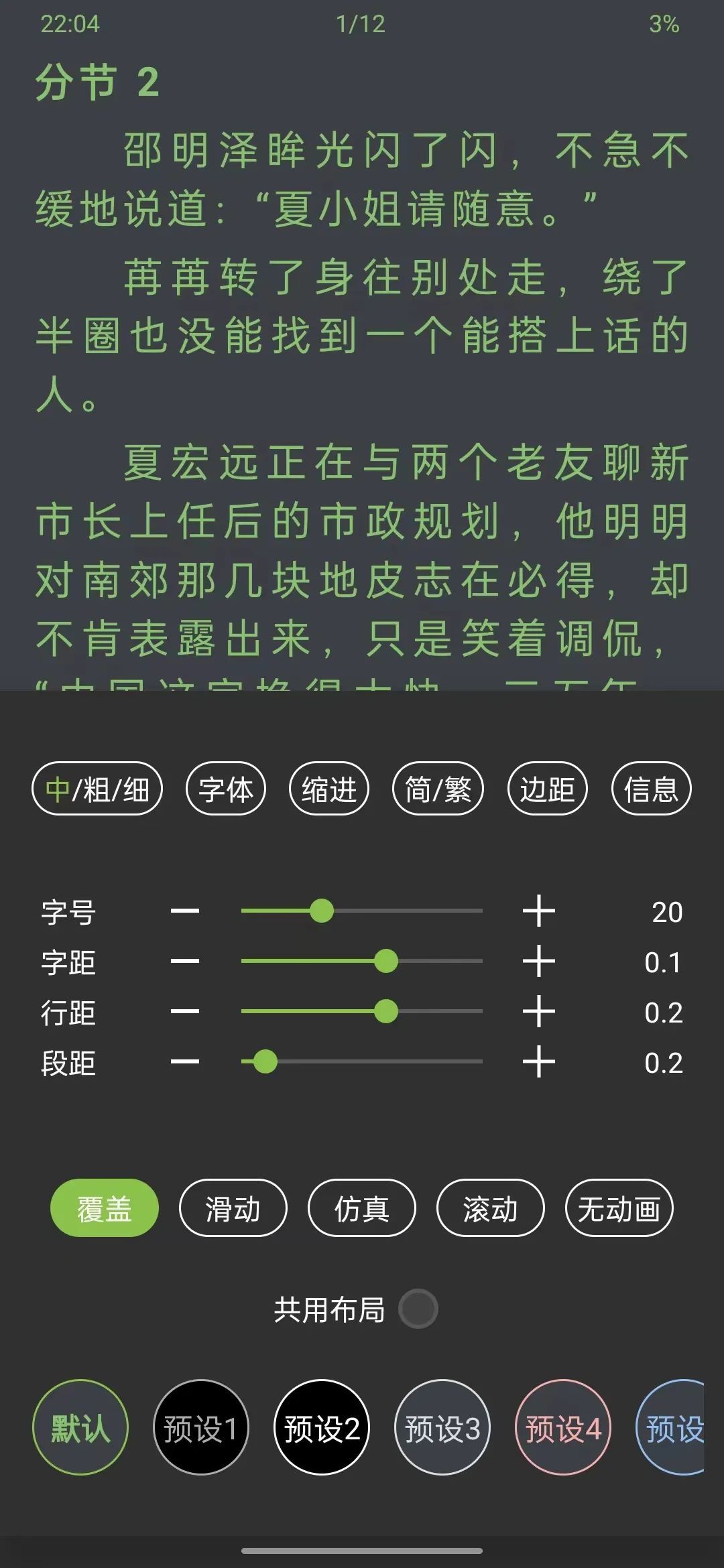Enable the 共用布局 shared layout toggle

[x=418, y=1309]
